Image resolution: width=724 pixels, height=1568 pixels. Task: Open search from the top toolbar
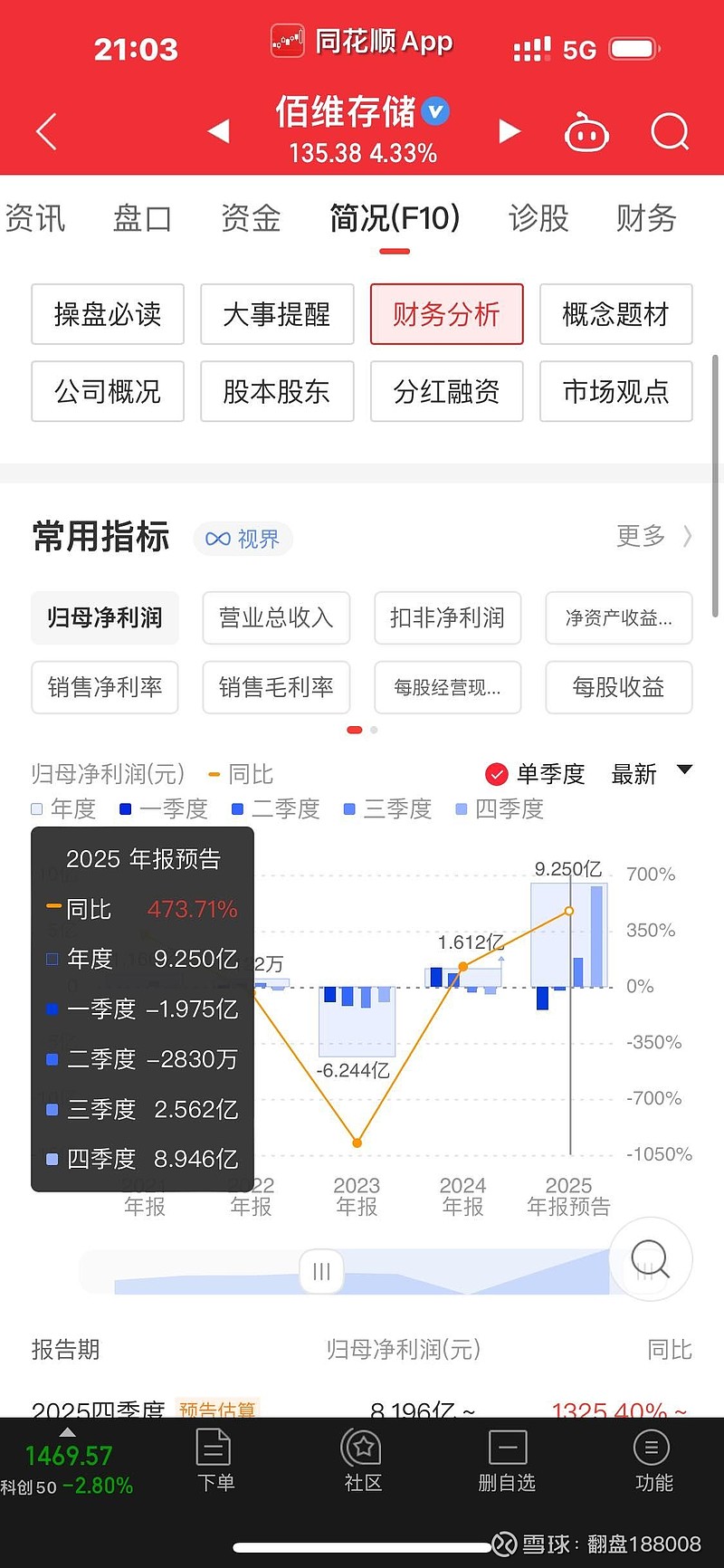[670, 131]
